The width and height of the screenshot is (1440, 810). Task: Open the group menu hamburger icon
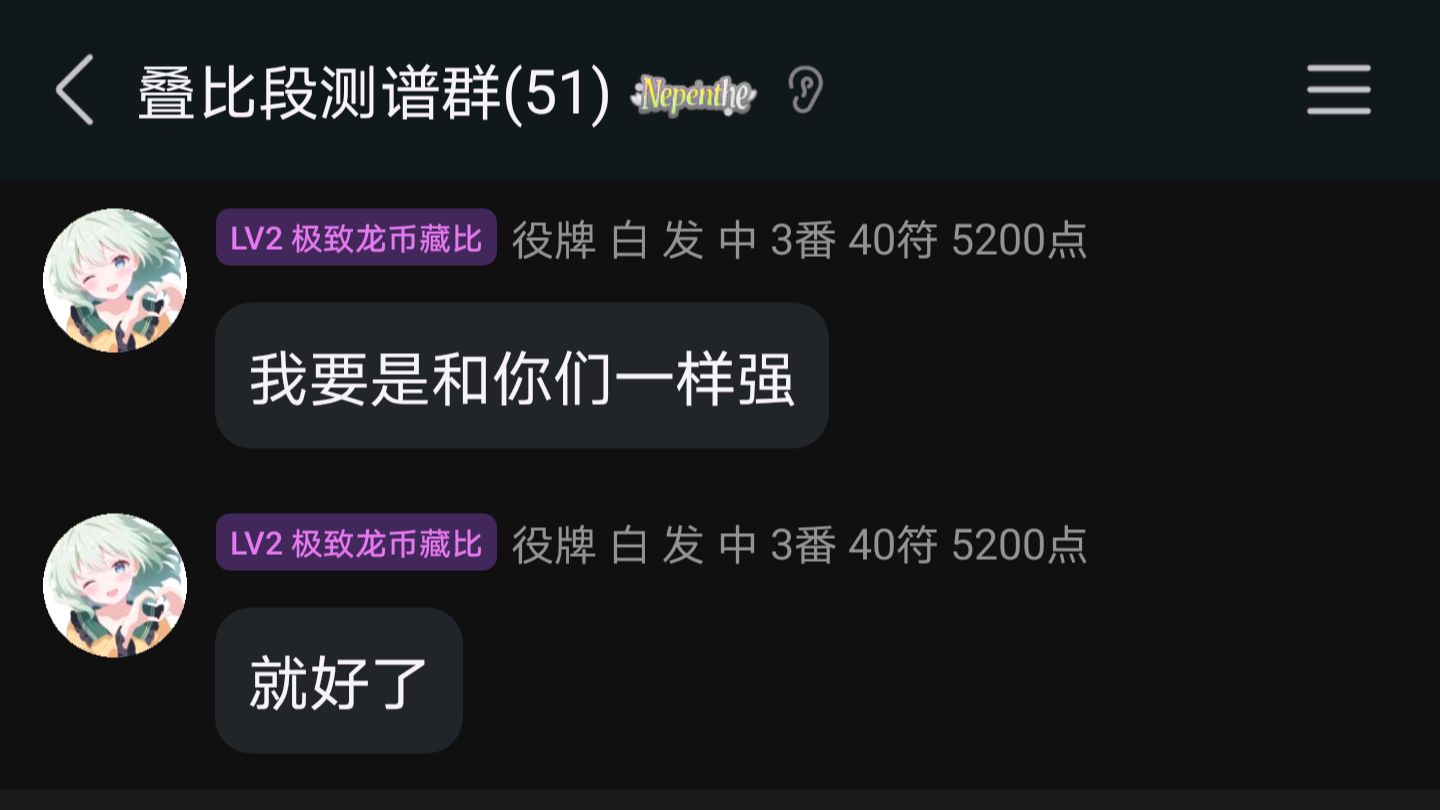tap(1338, 91)
